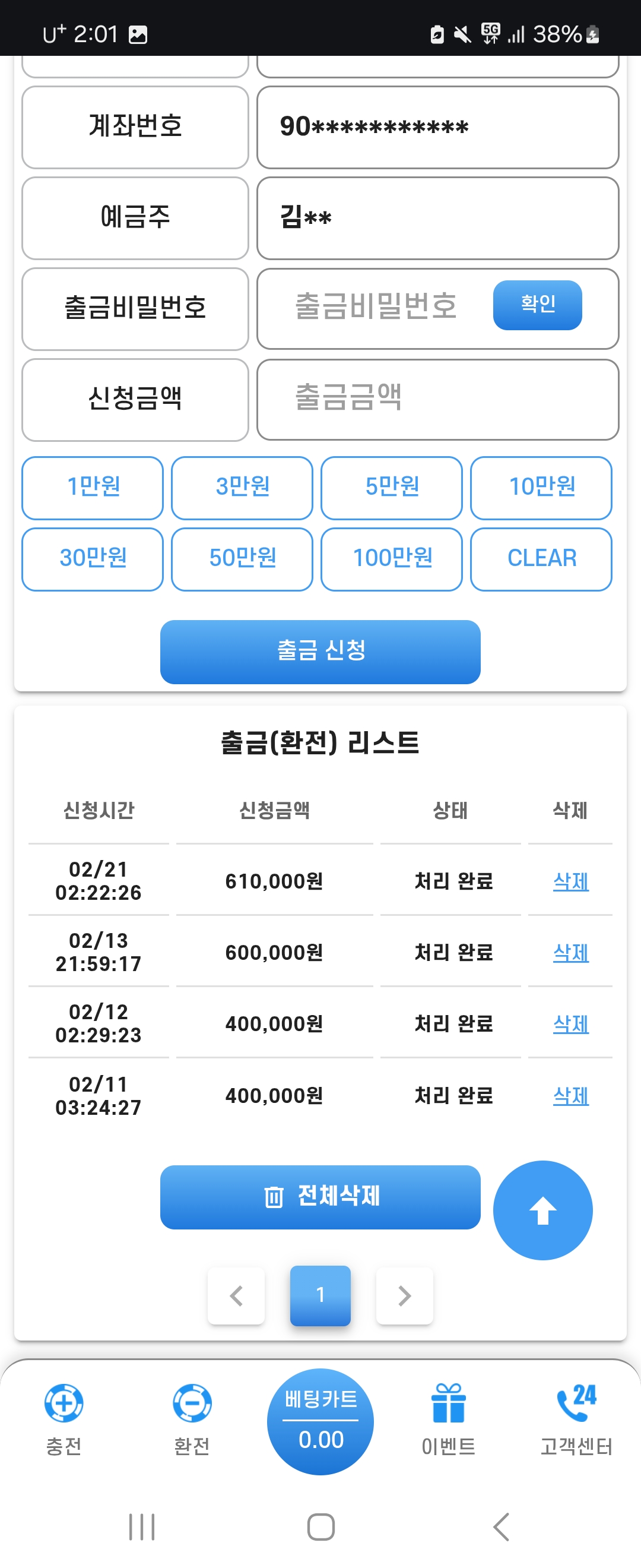Select 100만원 as the amount

[392, 559]
